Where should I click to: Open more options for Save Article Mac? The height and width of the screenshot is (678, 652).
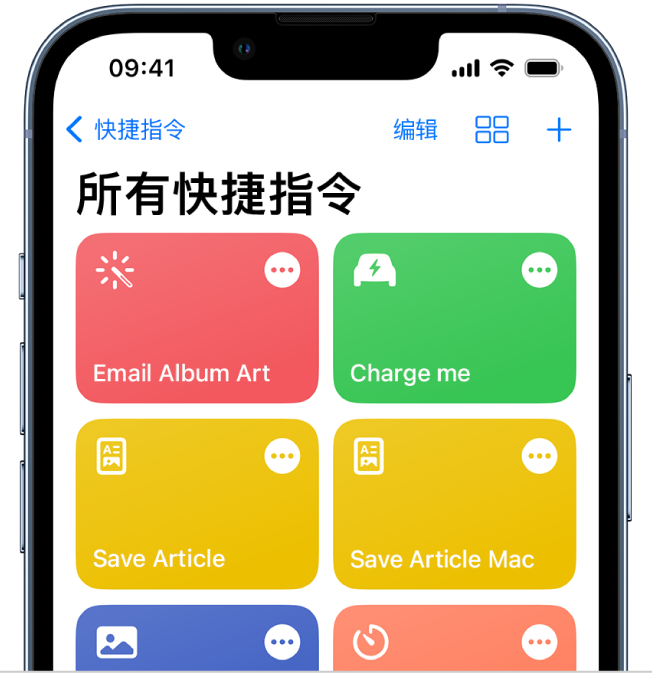click(x=540, y=456)
